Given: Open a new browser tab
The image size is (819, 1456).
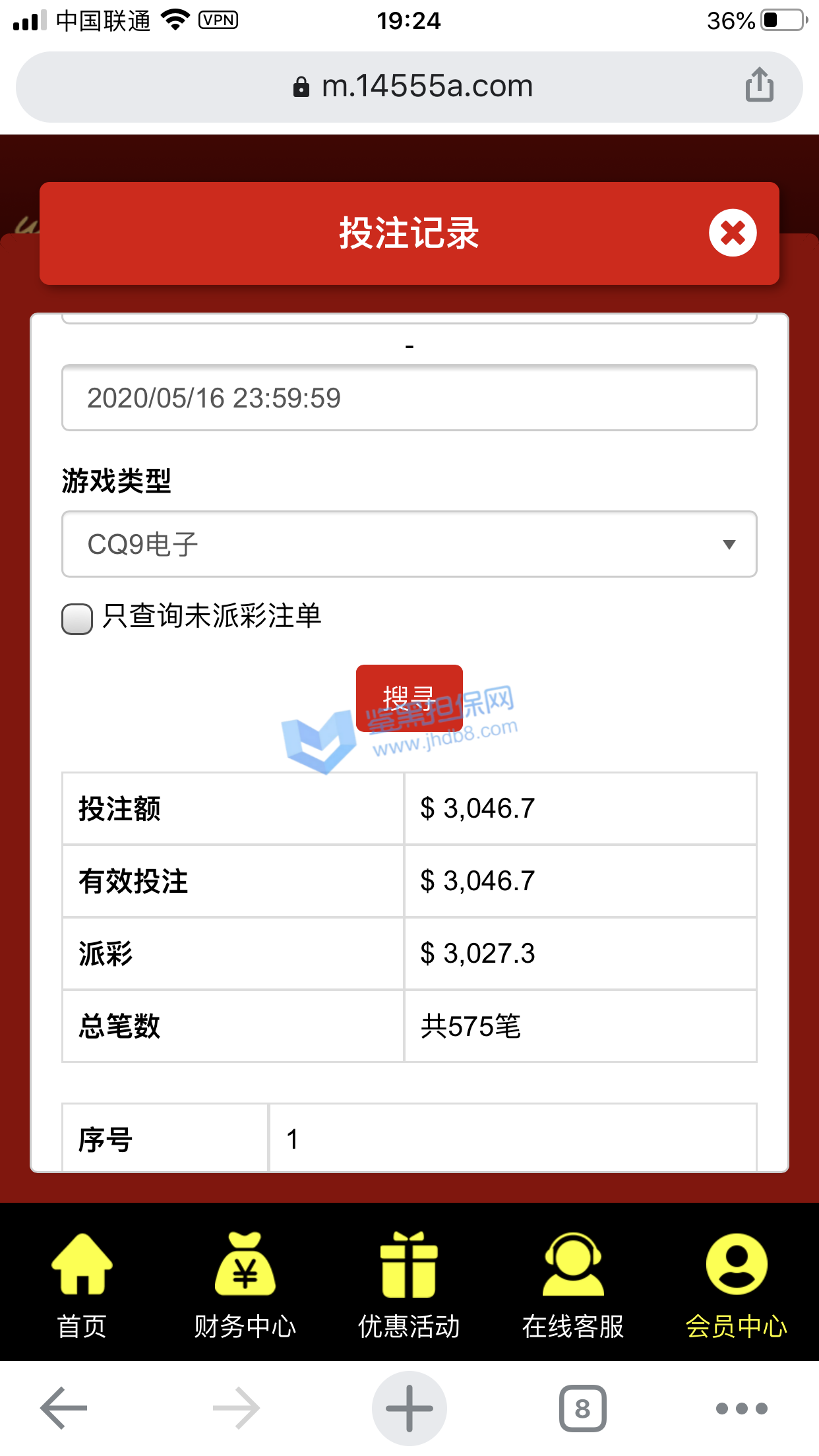Looking at the screenshot, I should (409, 1408).
